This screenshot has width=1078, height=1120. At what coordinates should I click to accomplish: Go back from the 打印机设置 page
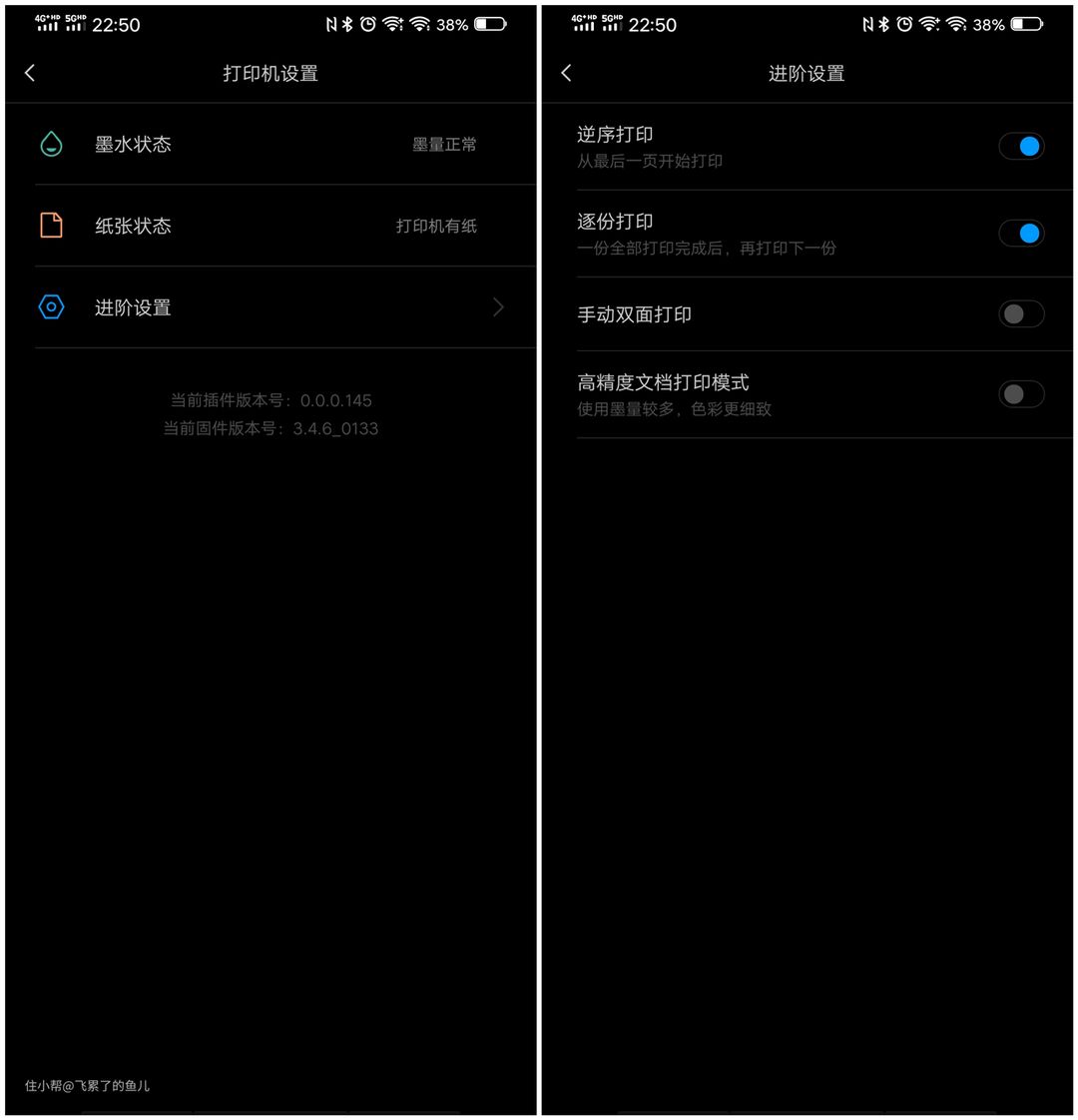pos(30,73)
